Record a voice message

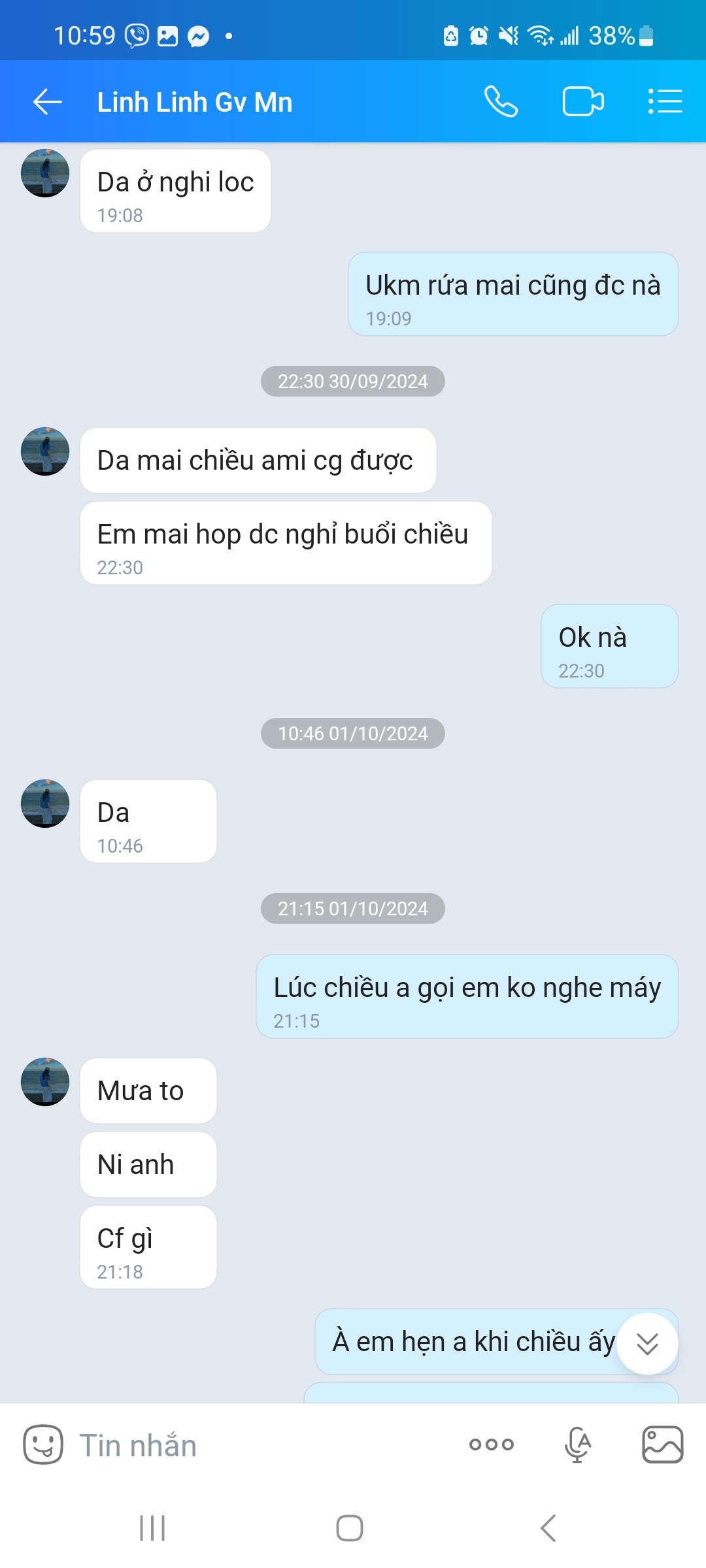point(577,1445)
